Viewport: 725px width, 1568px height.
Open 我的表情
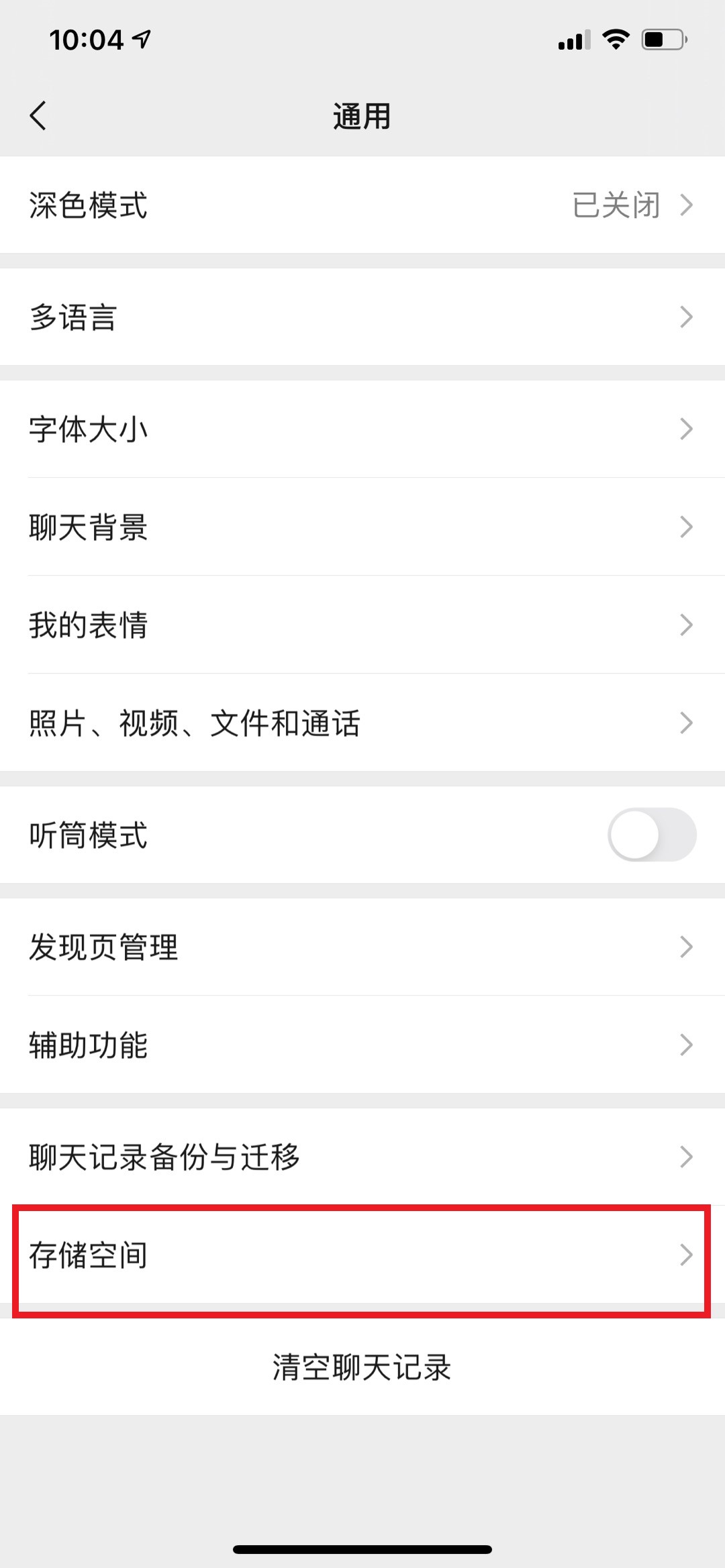[x=362, y=625]
